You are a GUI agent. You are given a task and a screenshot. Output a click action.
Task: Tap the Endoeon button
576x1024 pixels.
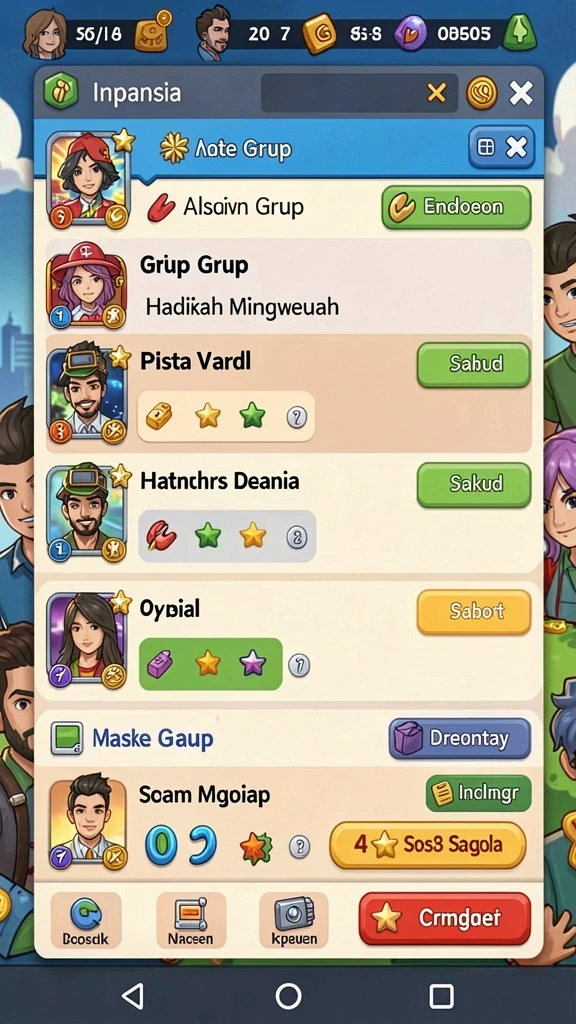point(456,207)
